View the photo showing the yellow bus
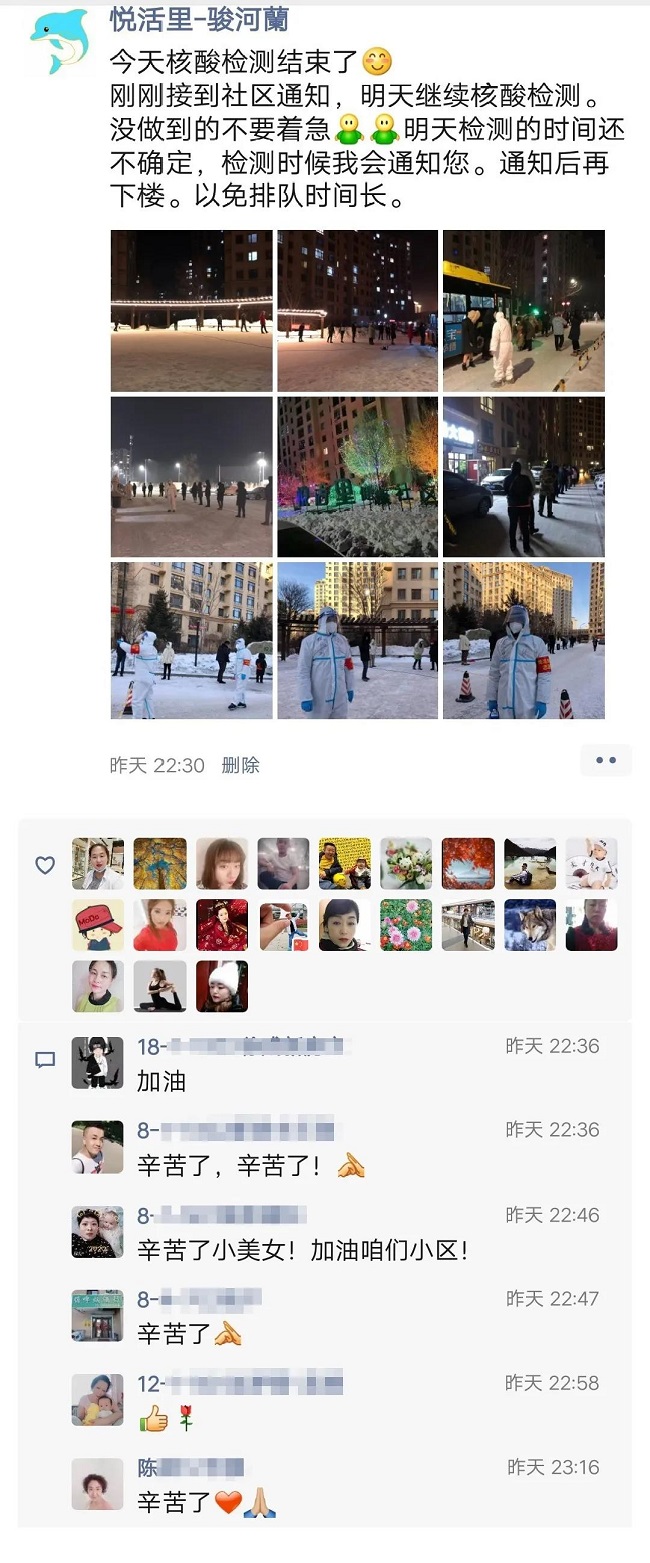The width and height of the screenshot is (650, 1563). tap(523, 311)
